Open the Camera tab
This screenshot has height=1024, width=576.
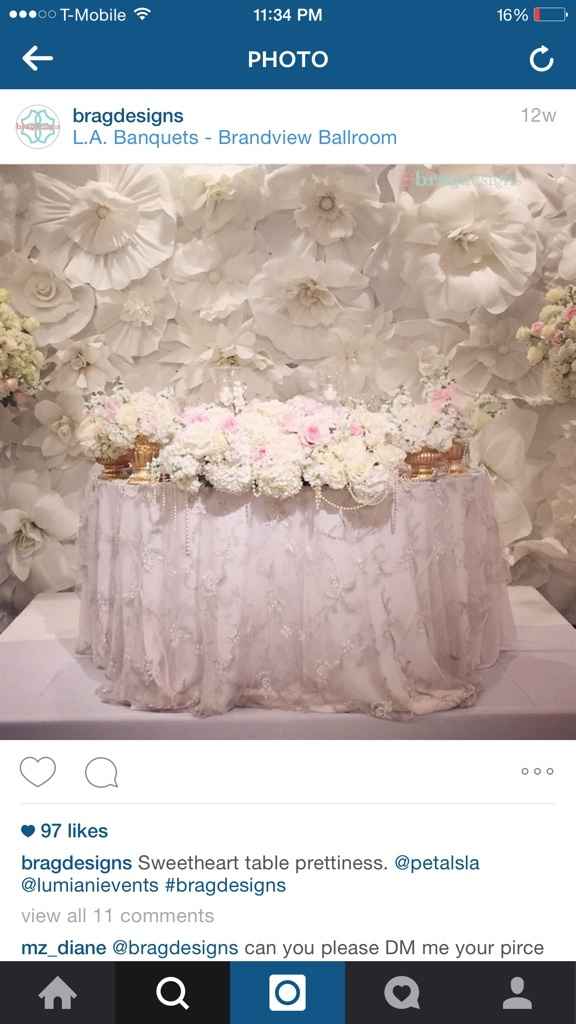click(287, 993)
